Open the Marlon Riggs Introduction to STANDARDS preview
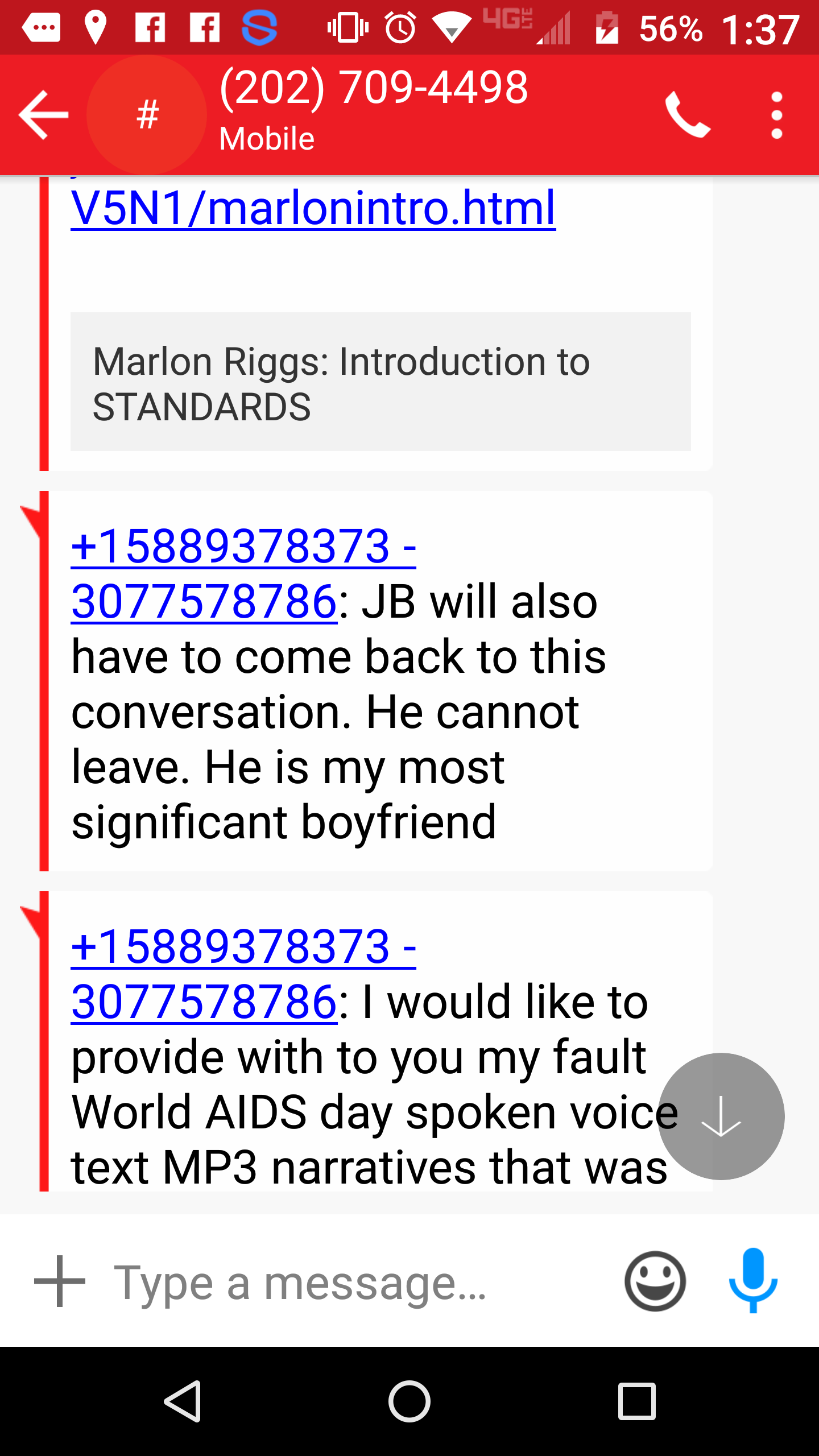This screenshot has width=819, height=1456. tap(380, 382)
